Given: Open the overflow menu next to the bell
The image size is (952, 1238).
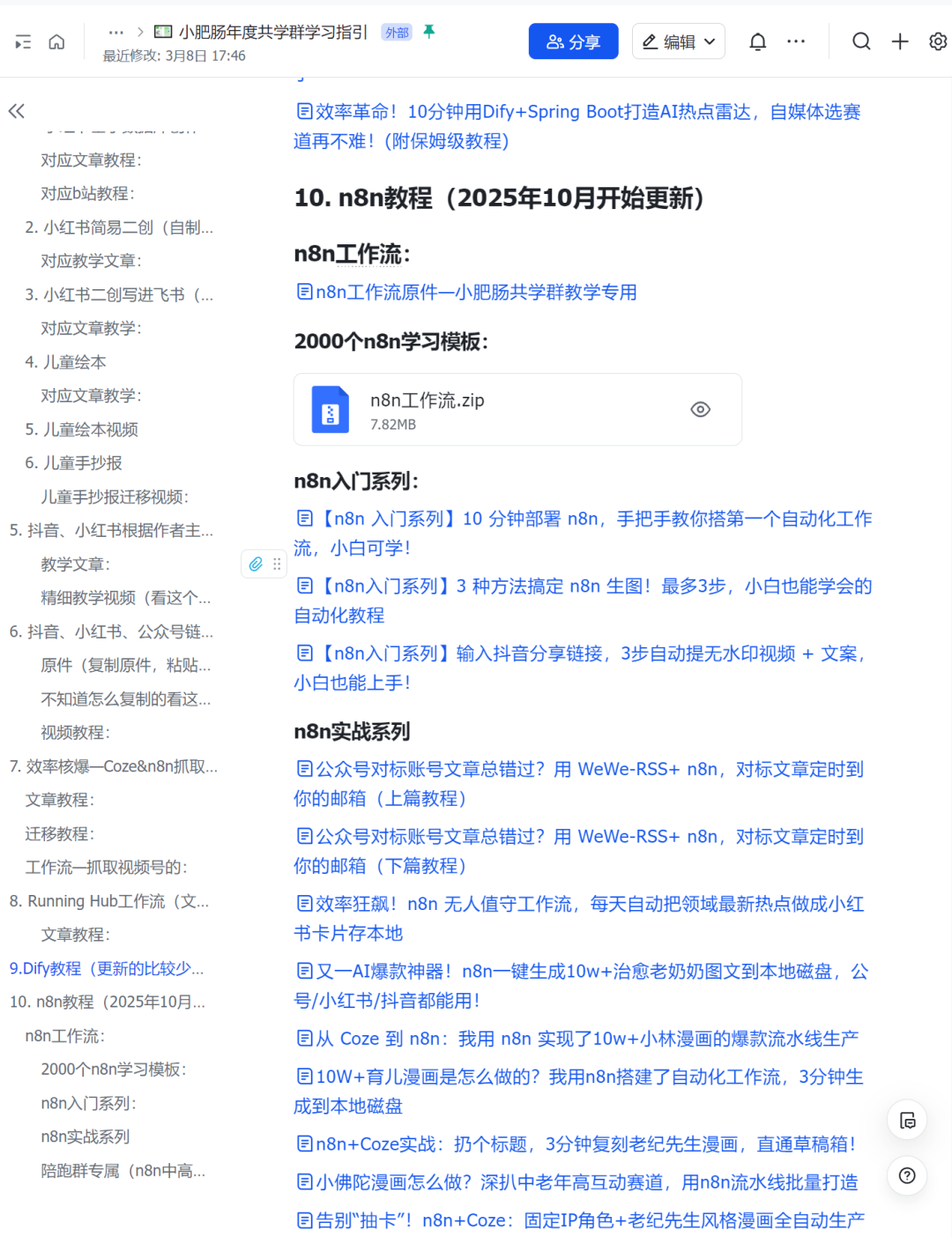Looking at the screenshot, I should coord(796,41).
